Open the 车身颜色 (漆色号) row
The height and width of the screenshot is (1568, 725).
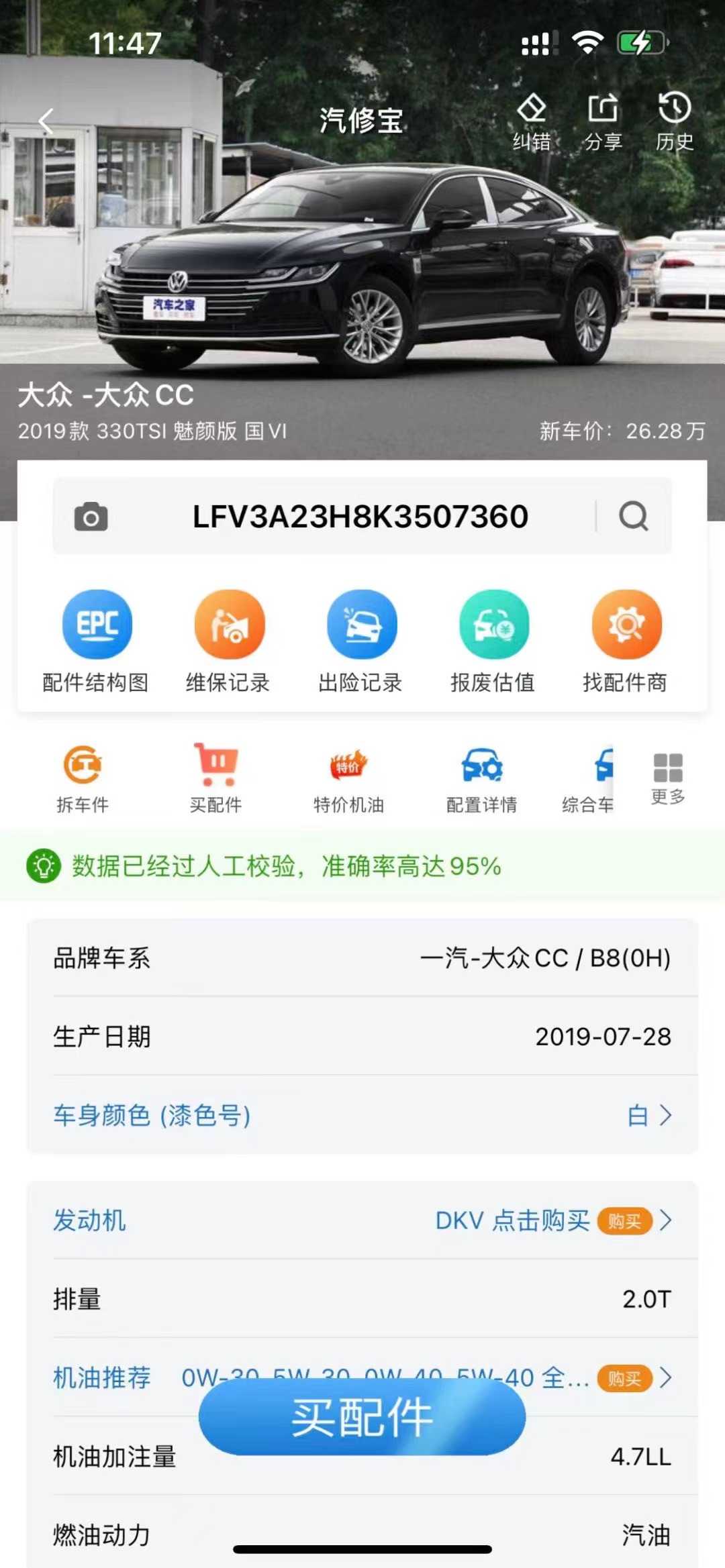pos(362,1115)
